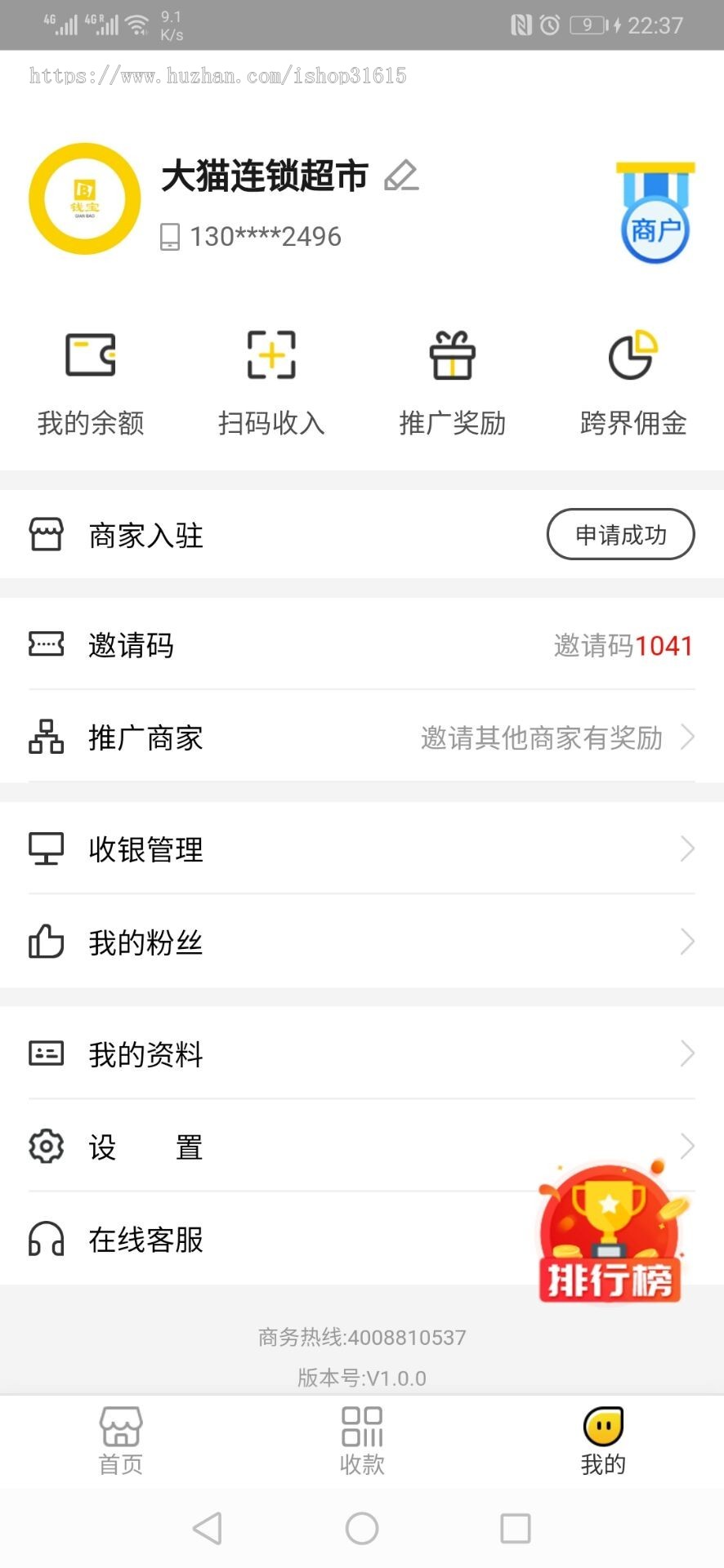Tap the 申请成功 application status button
Screen dimensions: 724x1568
click(x=620, y=535)
